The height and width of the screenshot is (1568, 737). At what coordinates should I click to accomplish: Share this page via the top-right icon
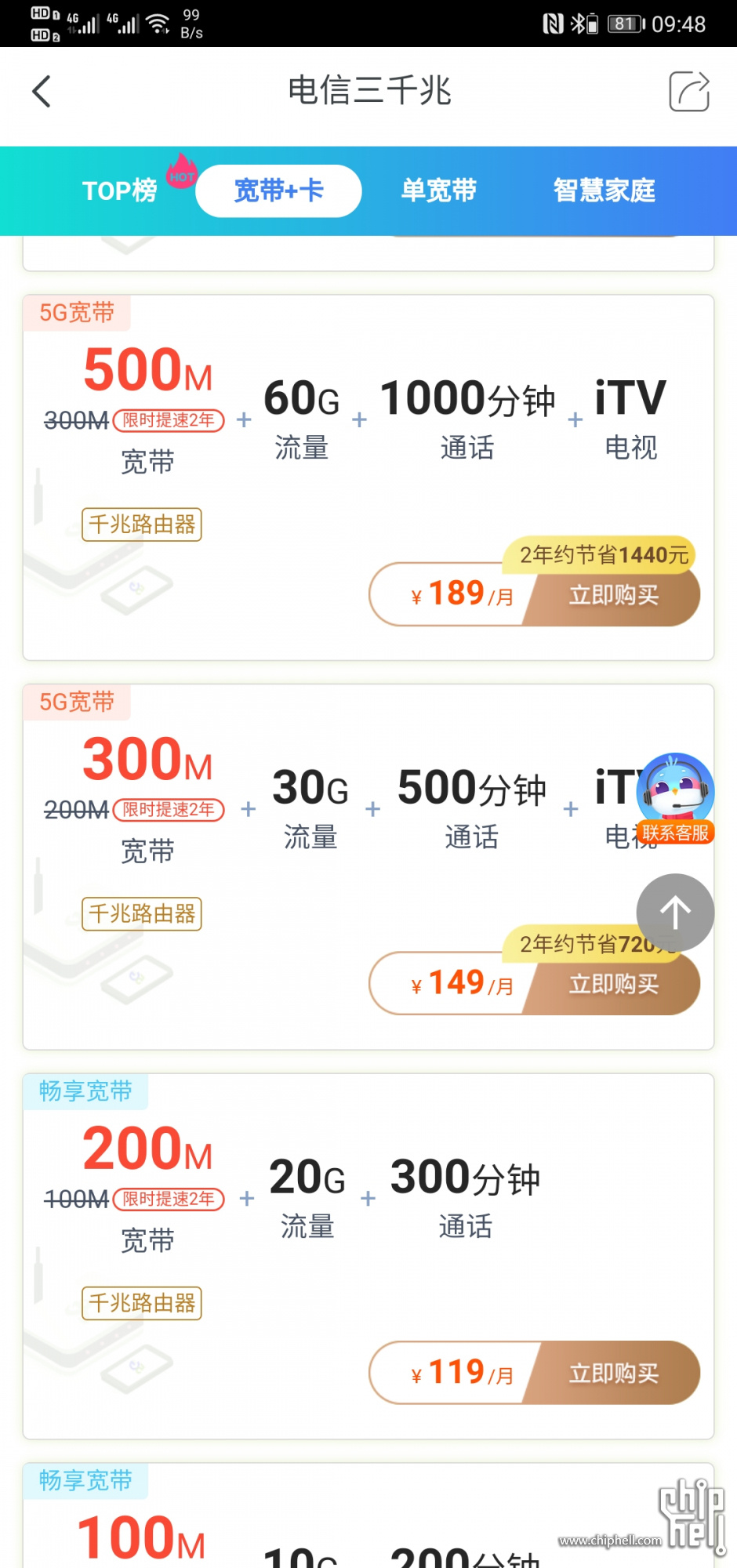coord(689,92)
